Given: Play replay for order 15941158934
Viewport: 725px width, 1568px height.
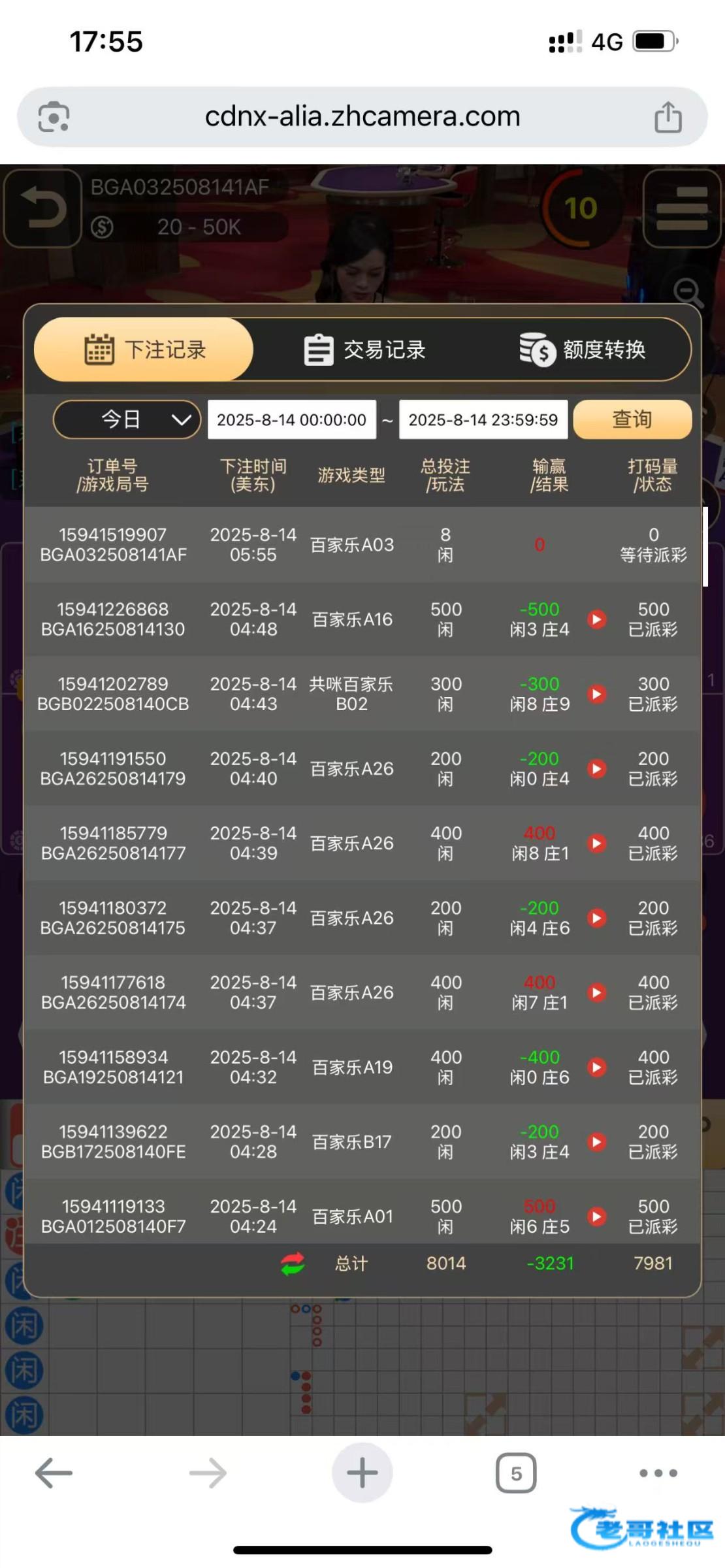Looking at the screenshot, I should 596,1068.
